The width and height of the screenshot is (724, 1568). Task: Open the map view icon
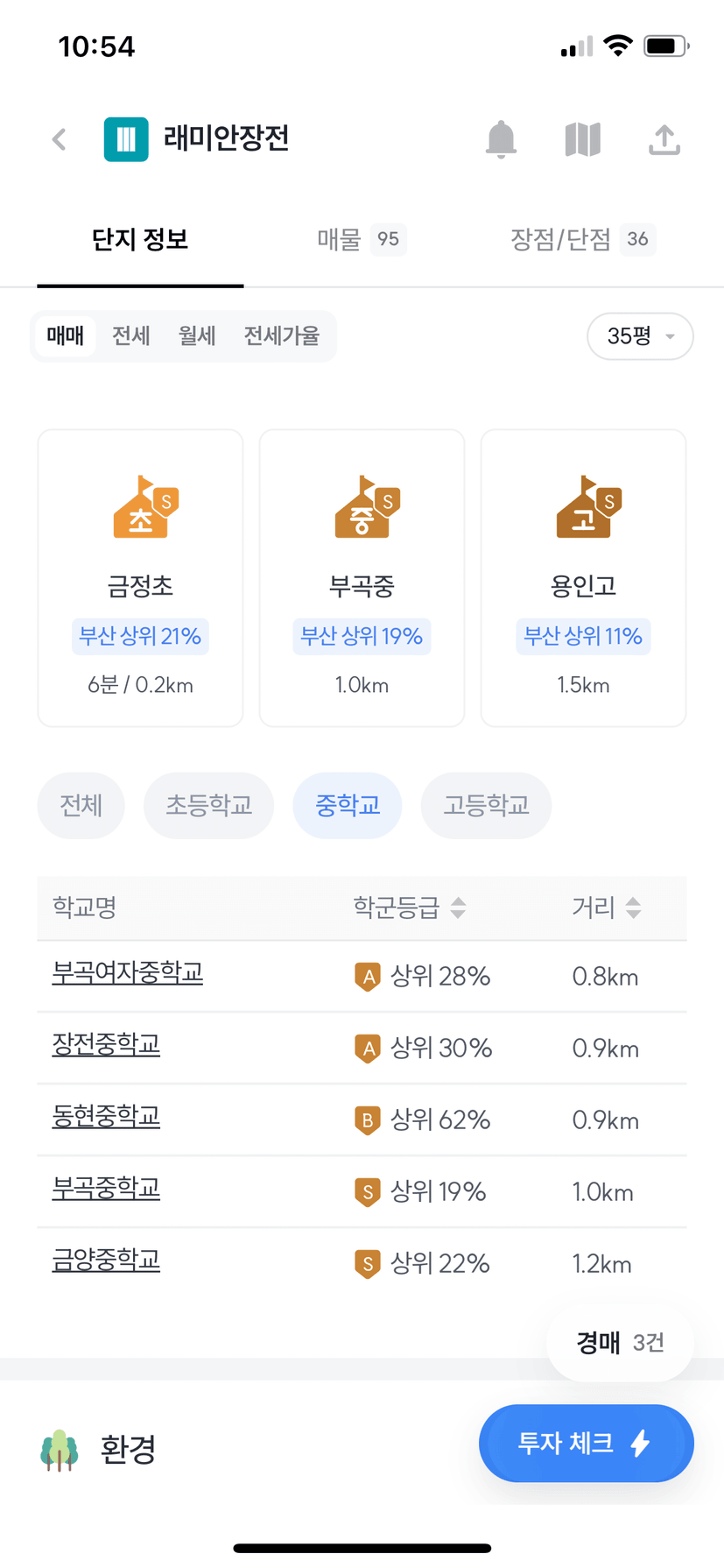point(583,139)
